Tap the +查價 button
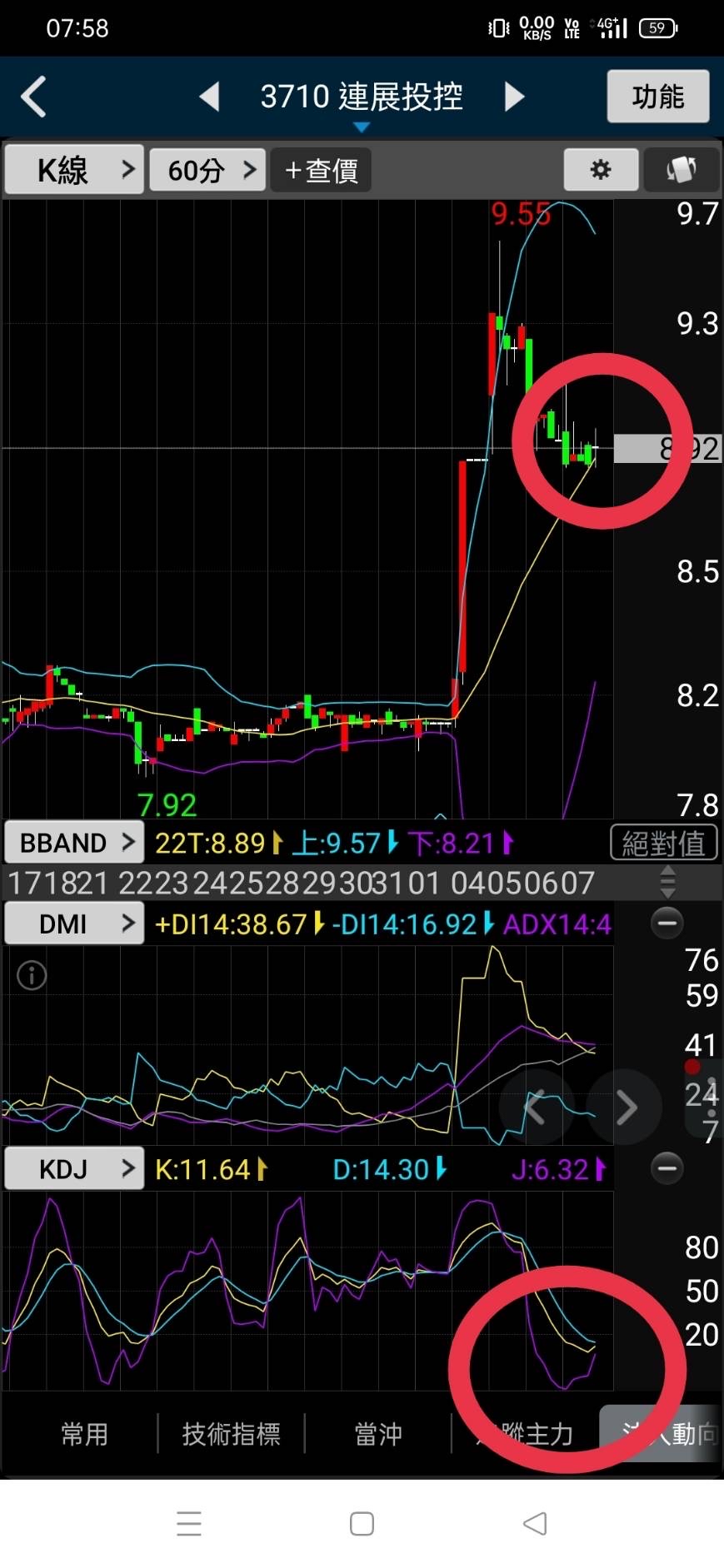 (x=321, y=171)
